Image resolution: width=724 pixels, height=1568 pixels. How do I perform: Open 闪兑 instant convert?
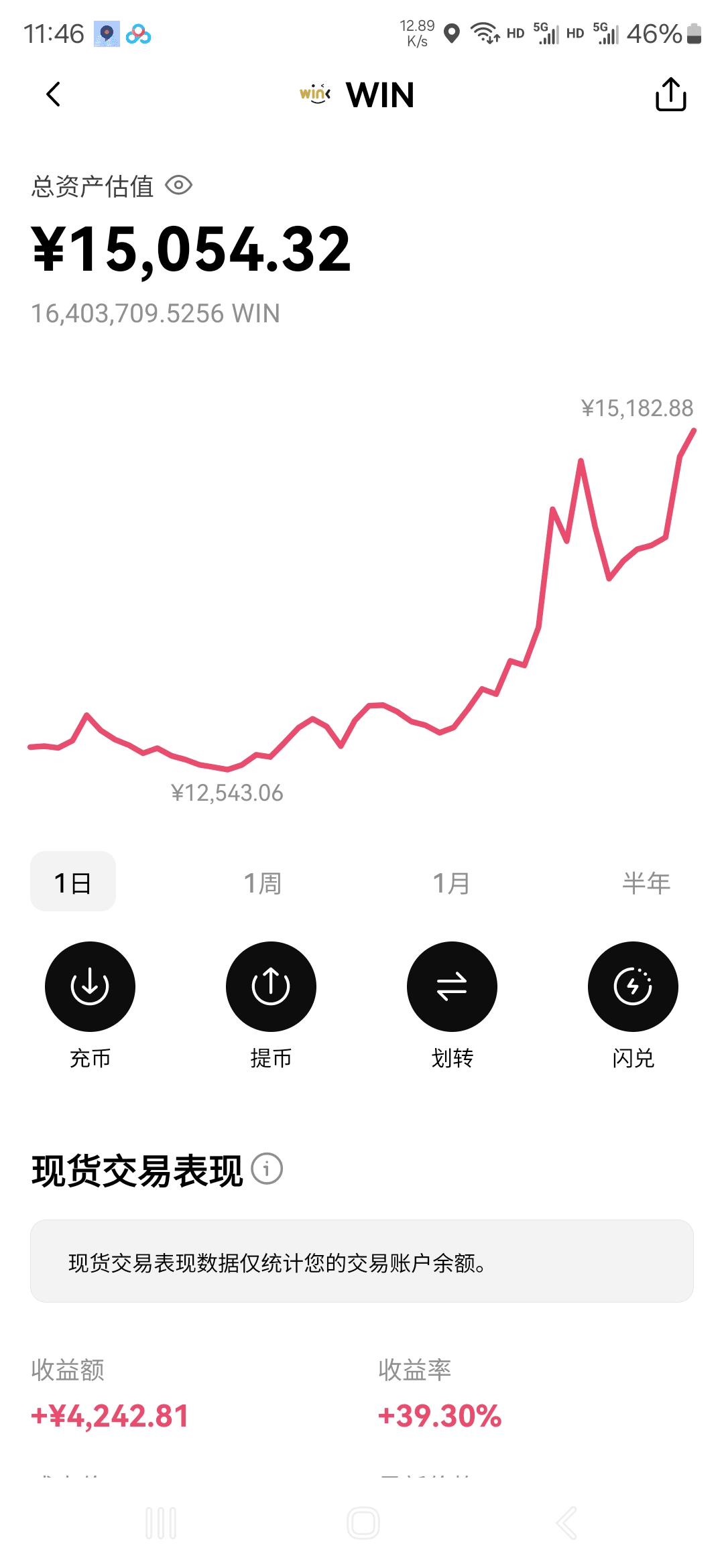[x=633, y=986]
